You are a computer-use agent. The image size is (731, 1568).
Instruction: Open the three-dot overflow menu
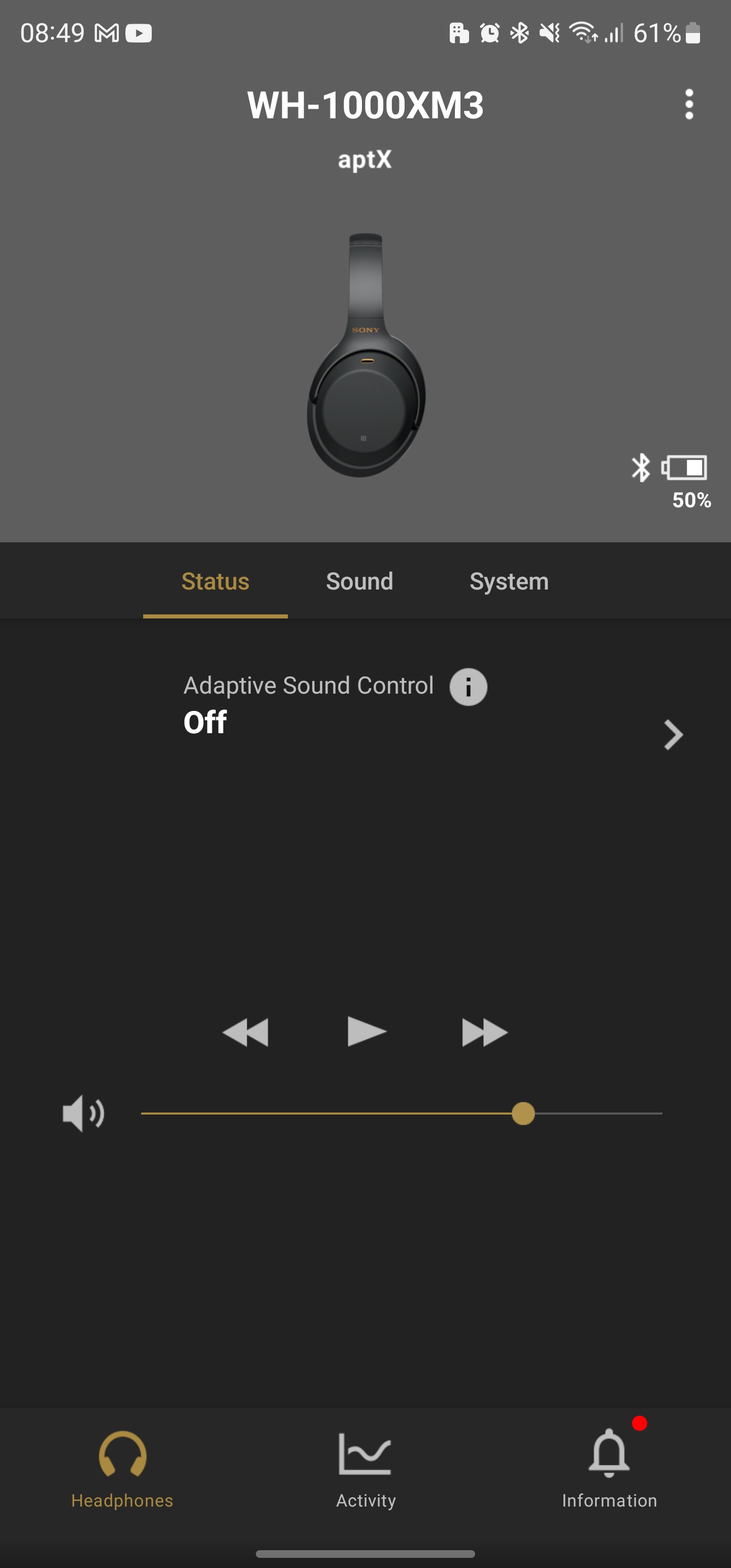(688, 105)
